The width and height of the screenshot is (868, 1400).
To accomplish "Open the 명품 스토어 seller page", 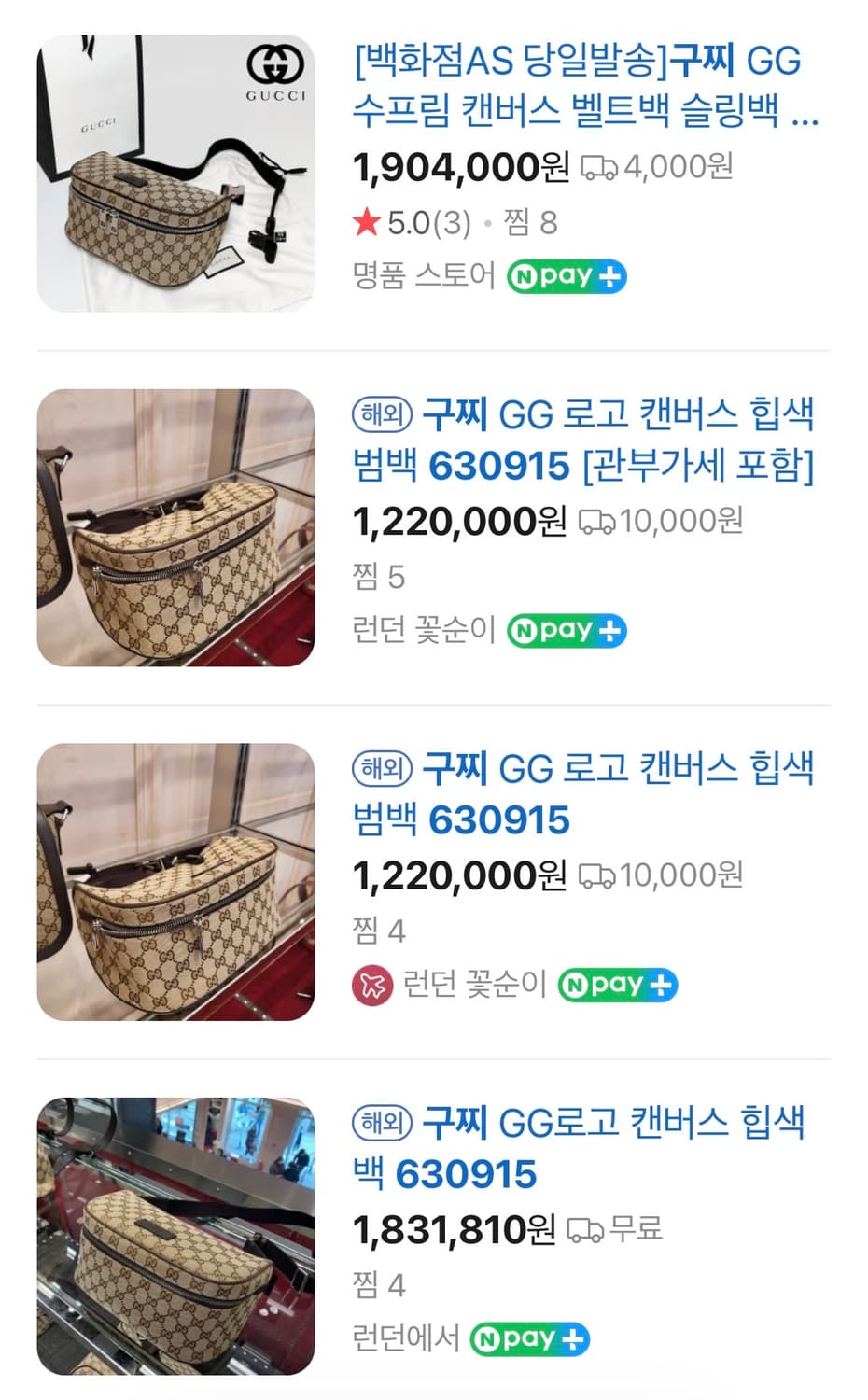I will 422,275.
